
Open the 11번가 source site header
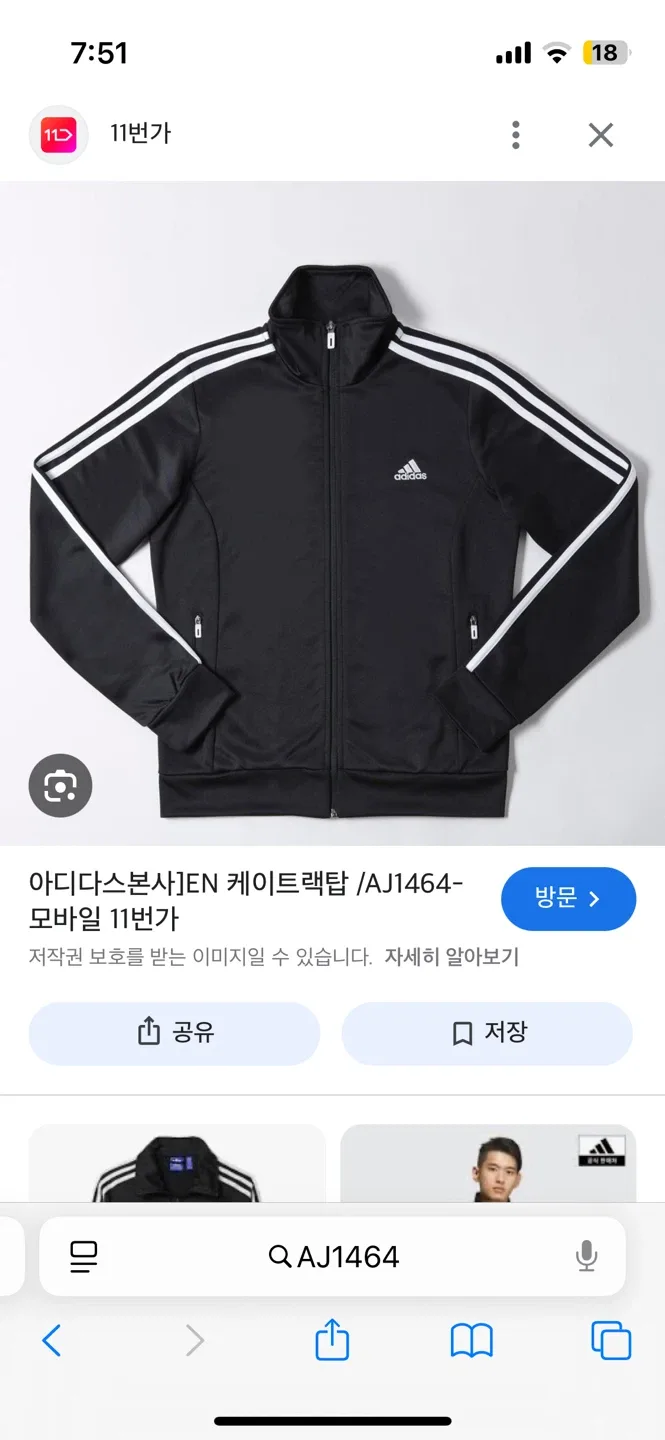point(140,134)
